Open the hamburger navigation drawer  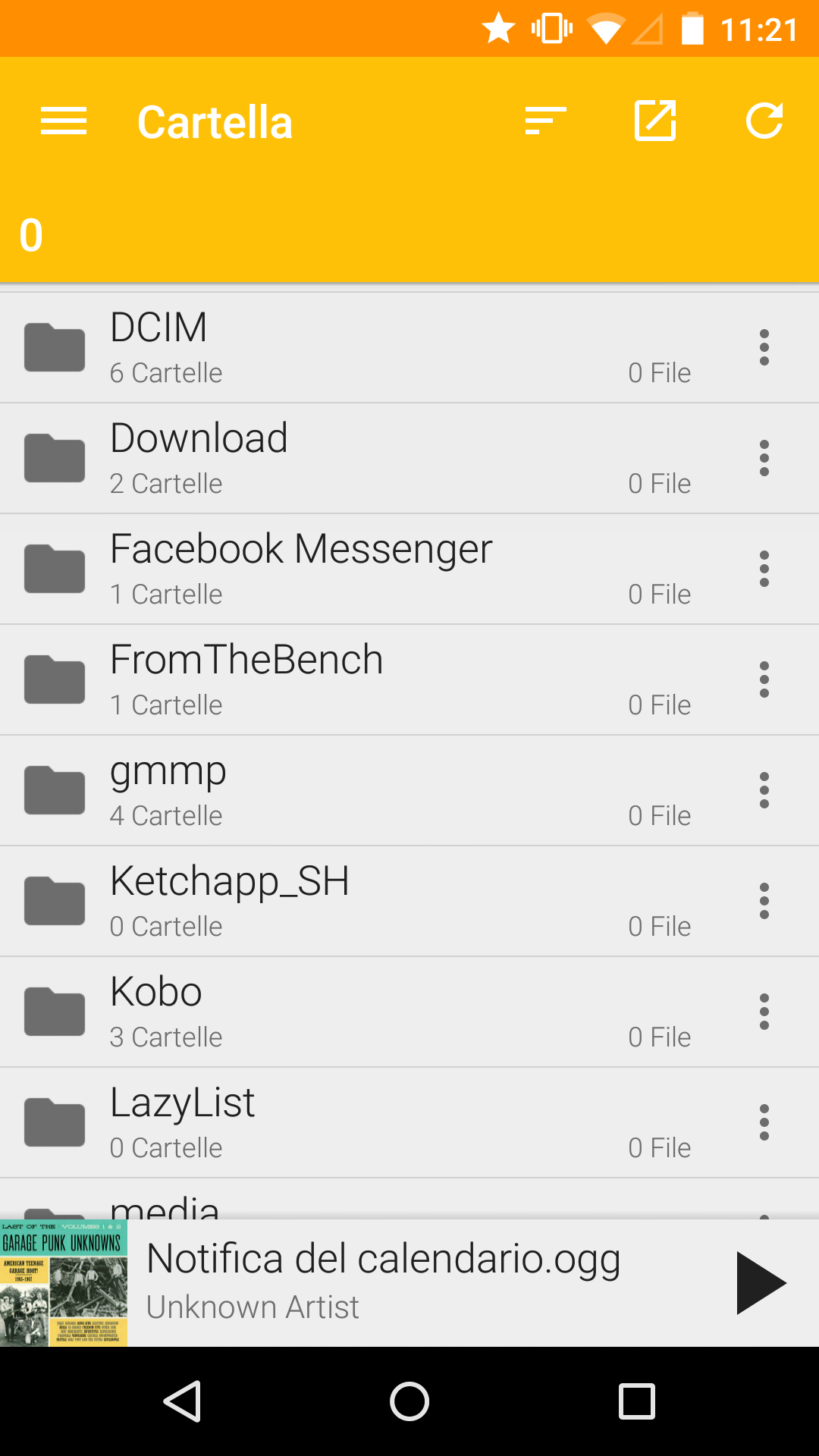[64, 121]
